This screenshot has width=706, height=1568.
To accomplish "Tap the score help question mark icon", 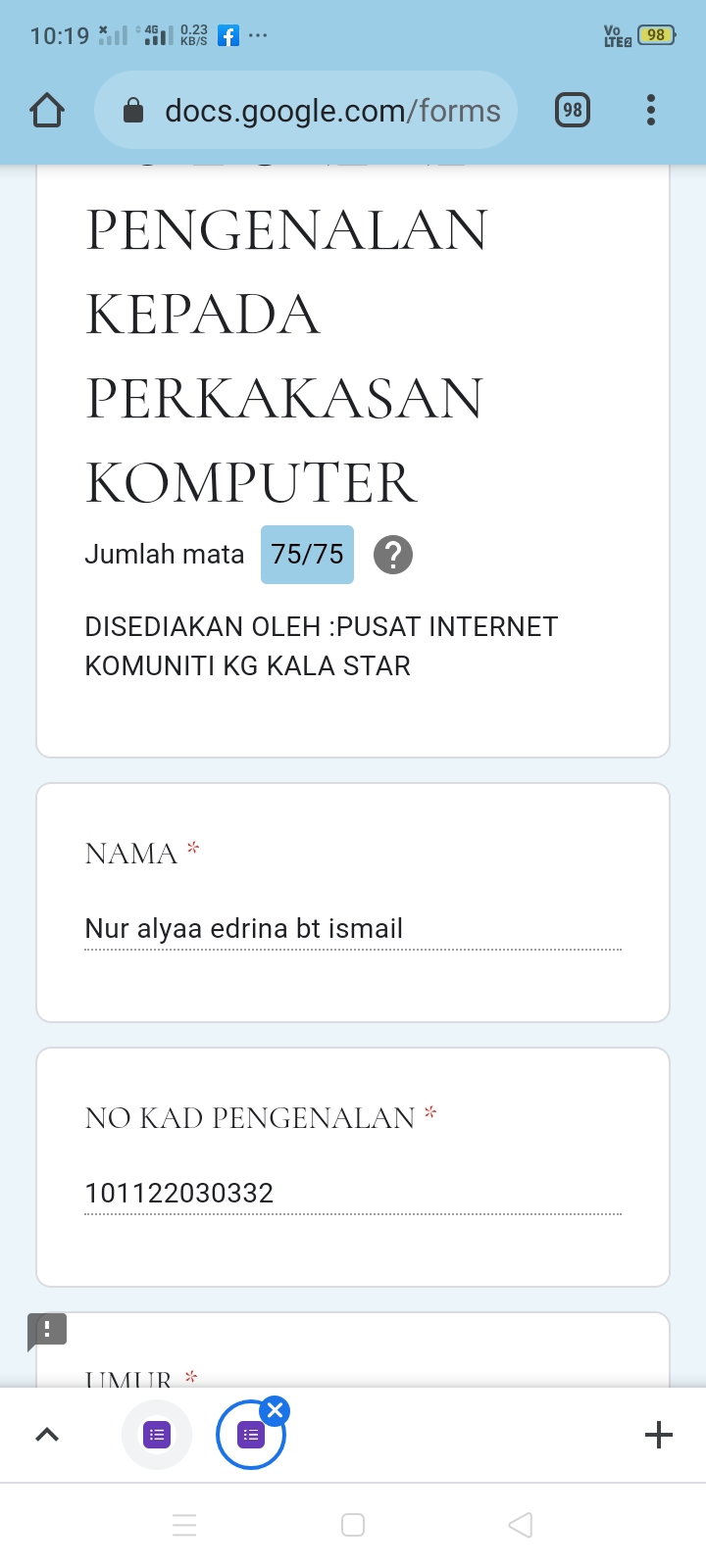I will click(x=393, y=555).
